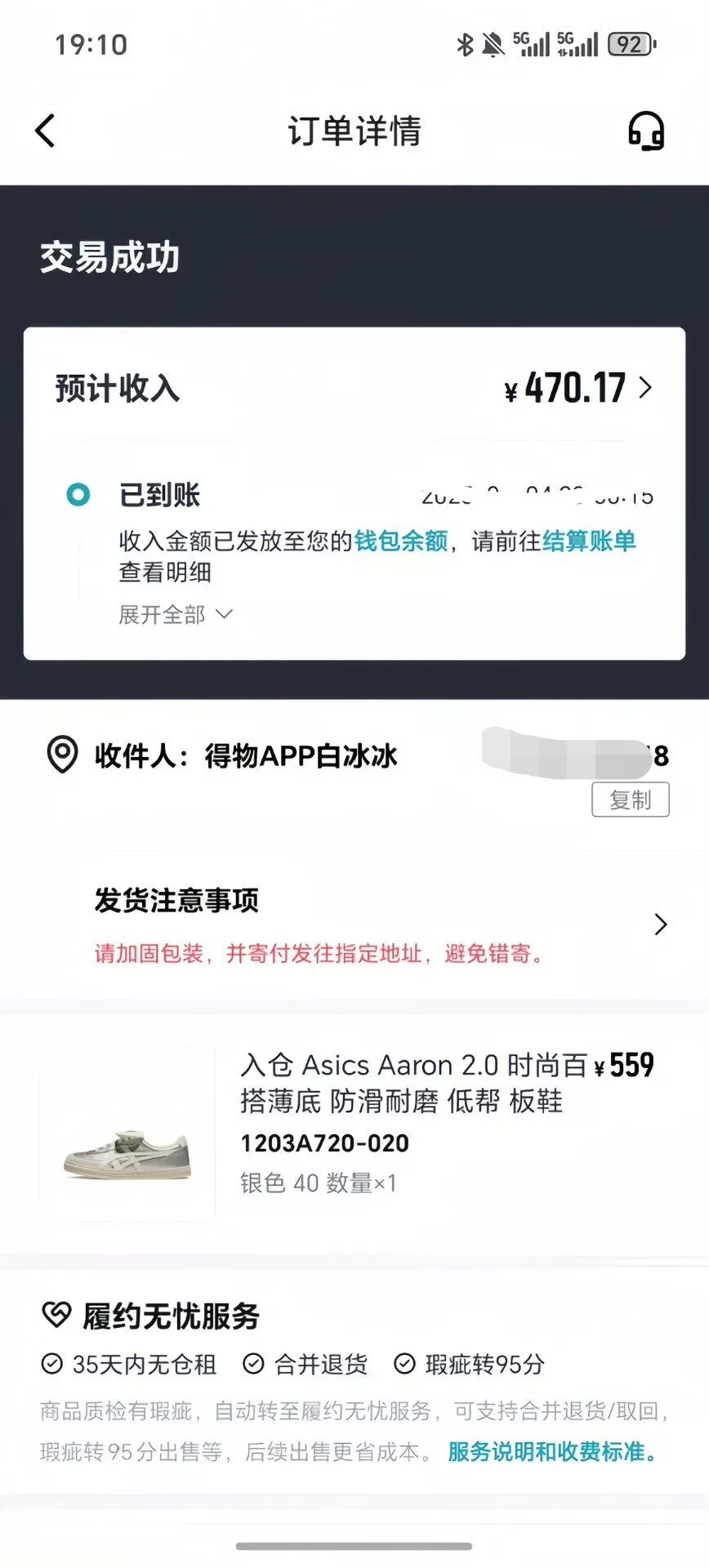709x1568 pixels.
Task: Open 服务说明和收费标准 link
Action: (552, 1451)
